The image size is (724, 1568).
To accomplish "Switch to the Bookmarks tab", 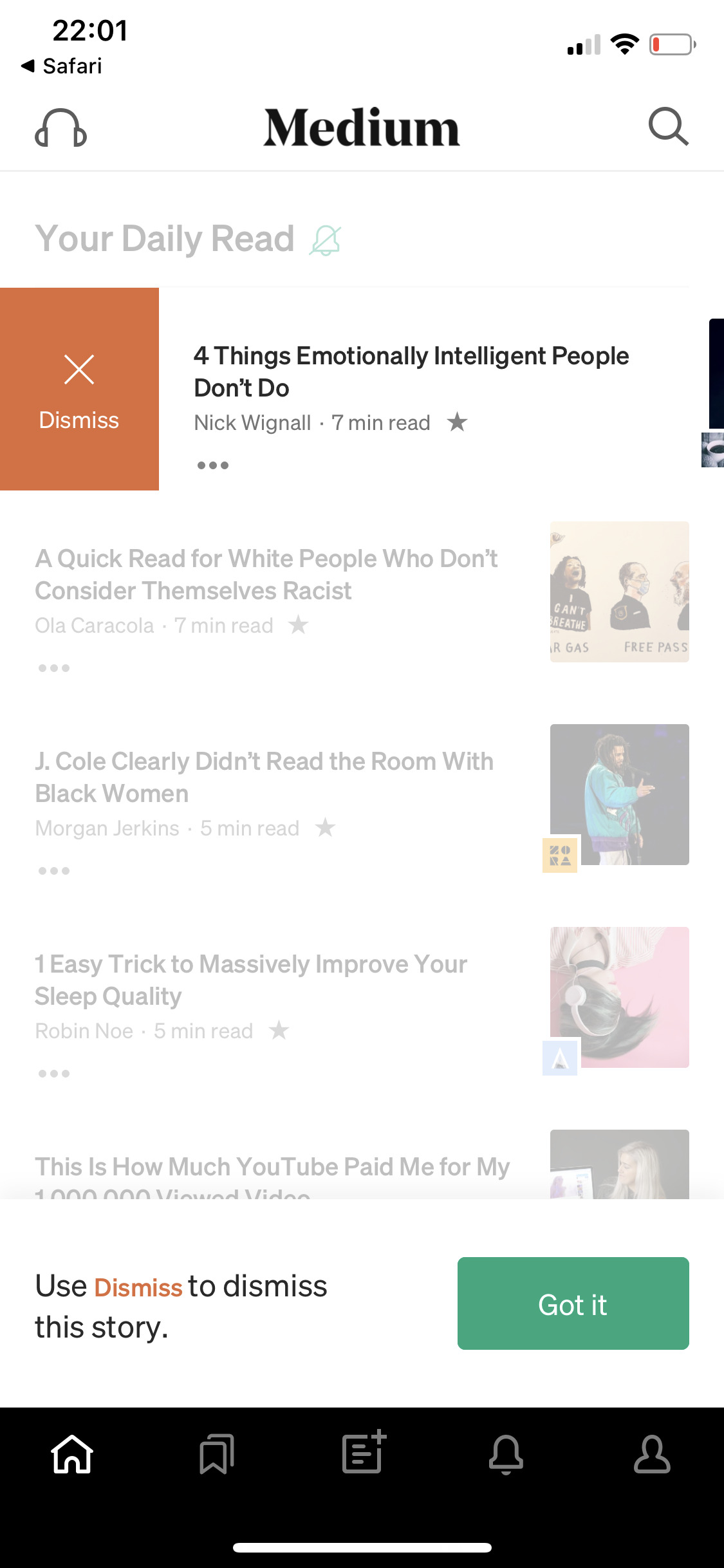I will (x=217, y=1454).
